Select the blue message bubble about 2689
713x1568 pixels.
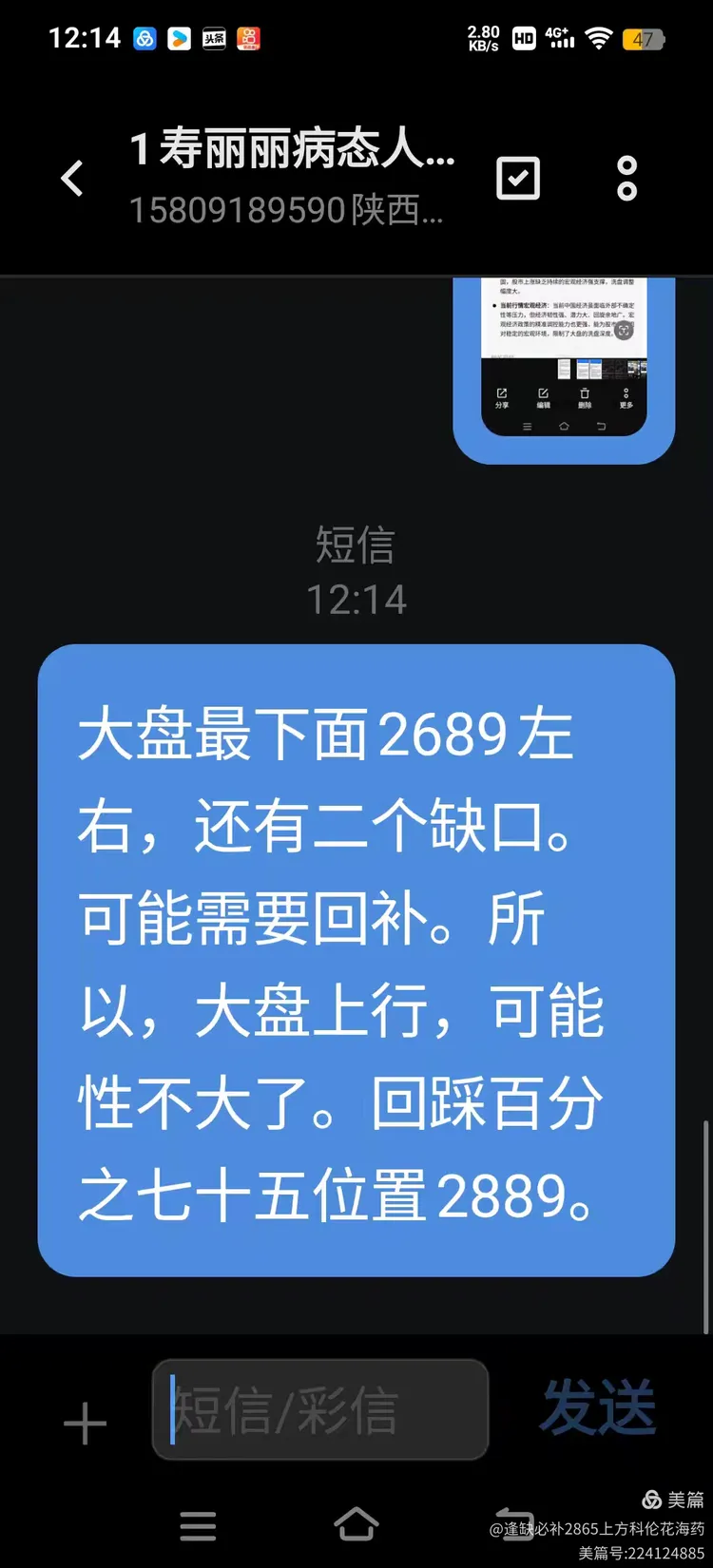356,960
